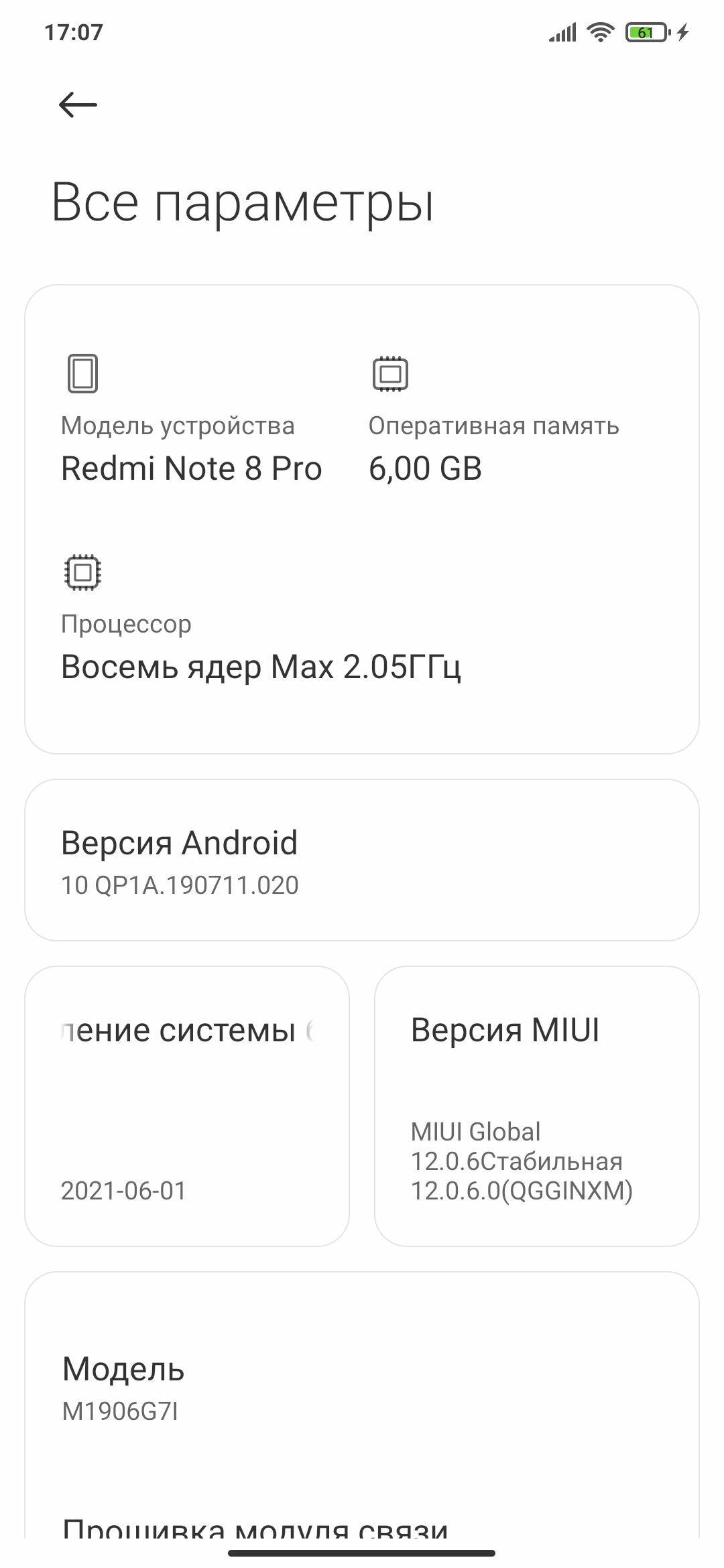Viewport: 724px width, 1568px height.
Task: Go back using the arrow icon
Action: (x=78, y=105)
